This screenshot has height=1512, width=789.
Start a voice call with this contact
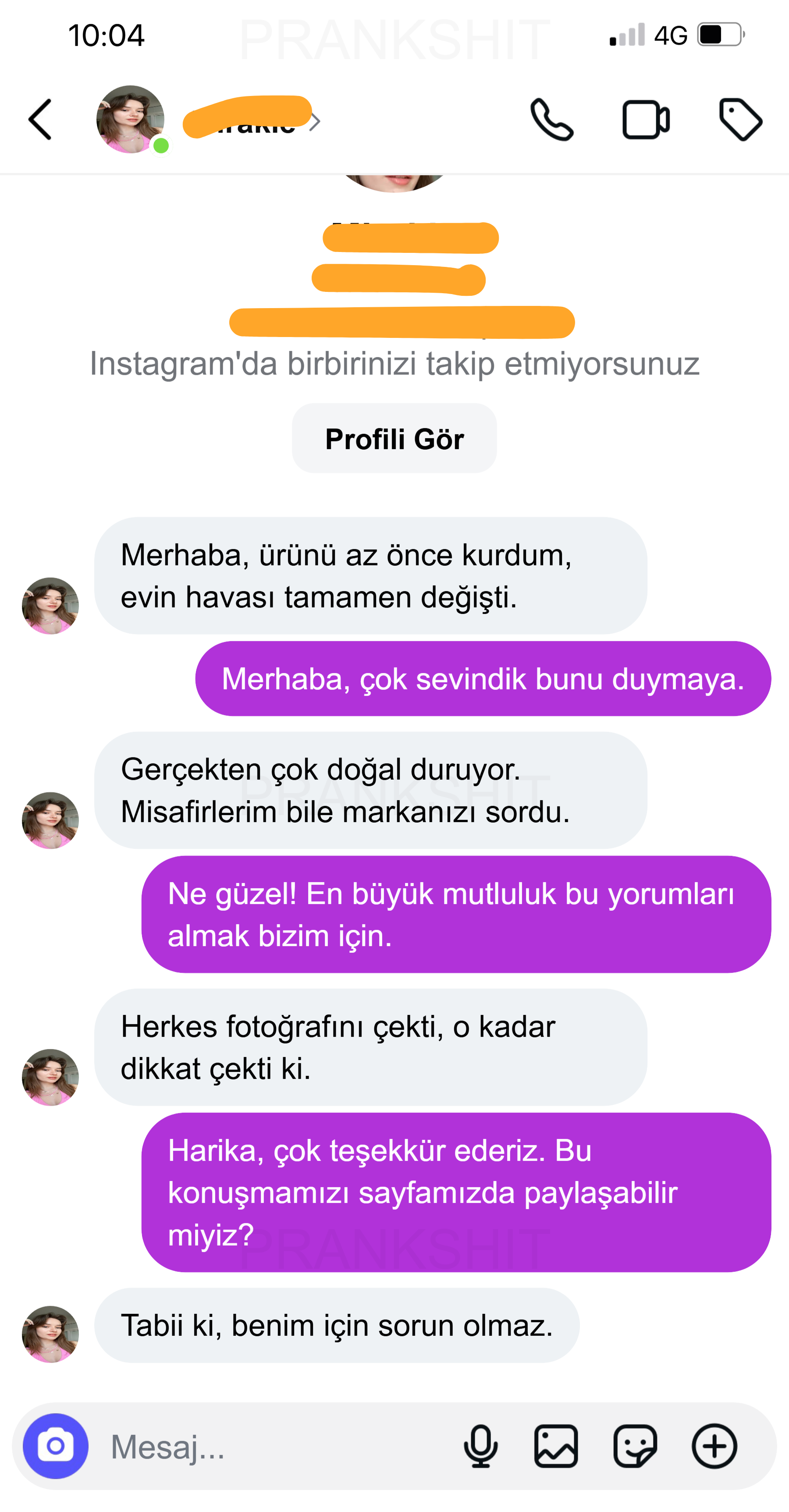click(x=551, y=120)
